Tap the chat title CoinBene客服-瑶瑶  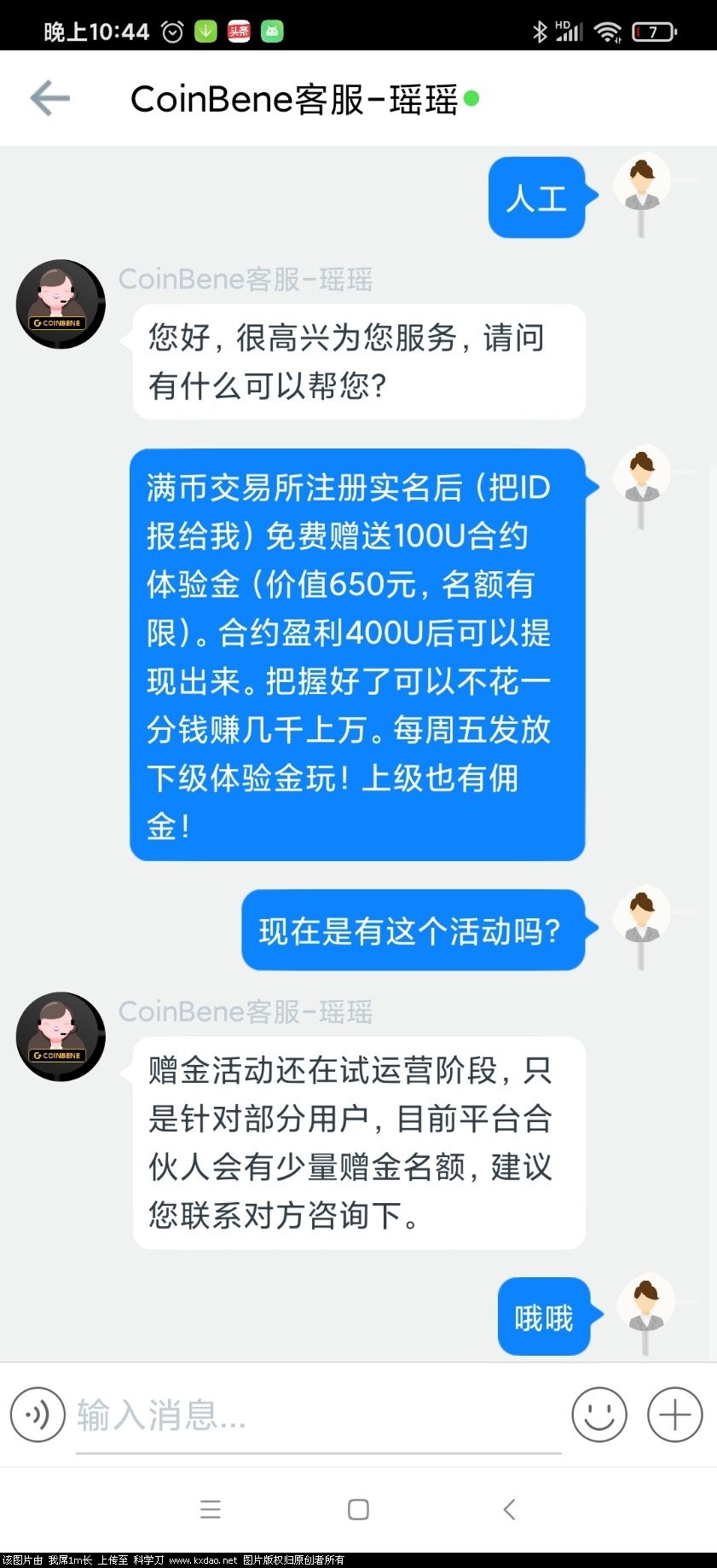point(296,98)
